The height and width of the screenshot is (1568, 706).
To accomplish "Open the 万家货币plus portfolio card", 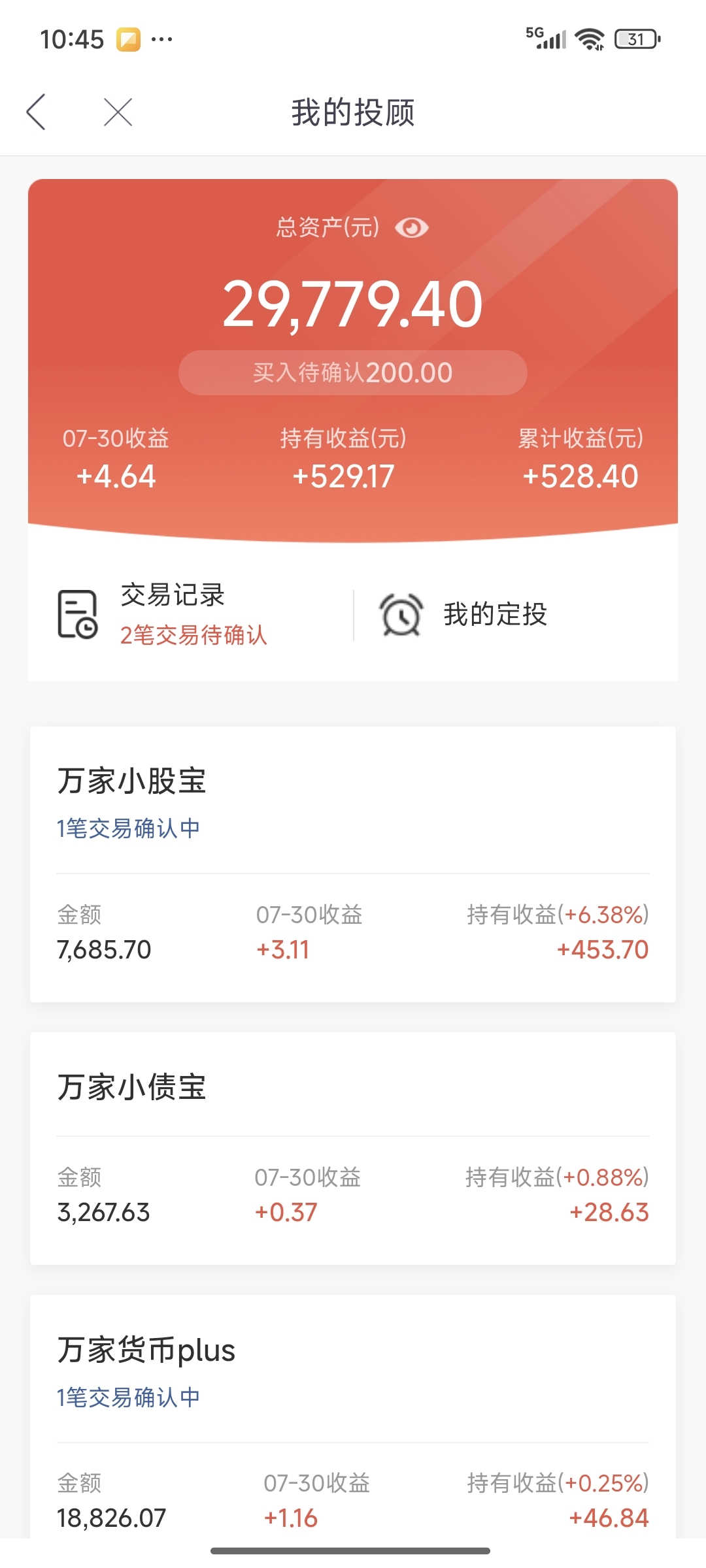I will coord(353,1416).
